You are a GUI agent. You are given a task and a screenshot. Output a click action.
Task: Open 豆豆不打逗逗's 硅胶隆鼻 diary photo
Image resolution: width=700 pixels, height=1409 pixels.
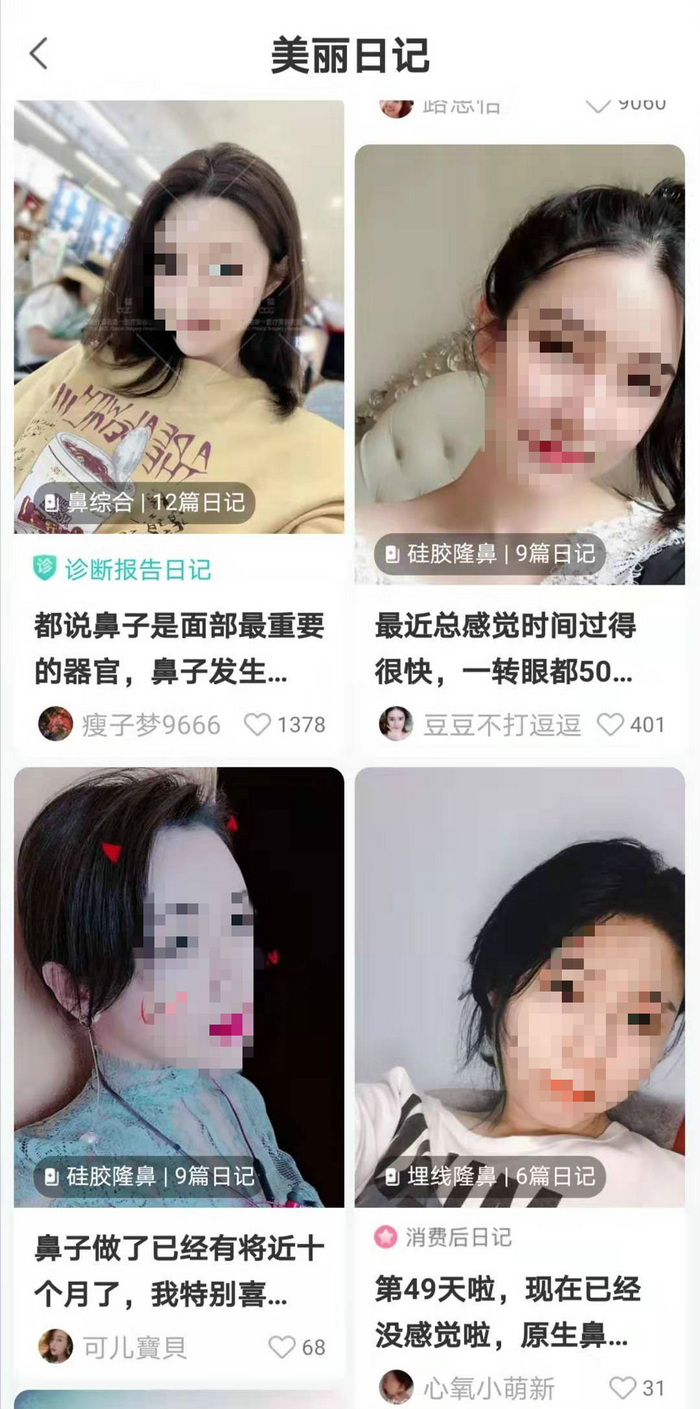click(519, 364)
